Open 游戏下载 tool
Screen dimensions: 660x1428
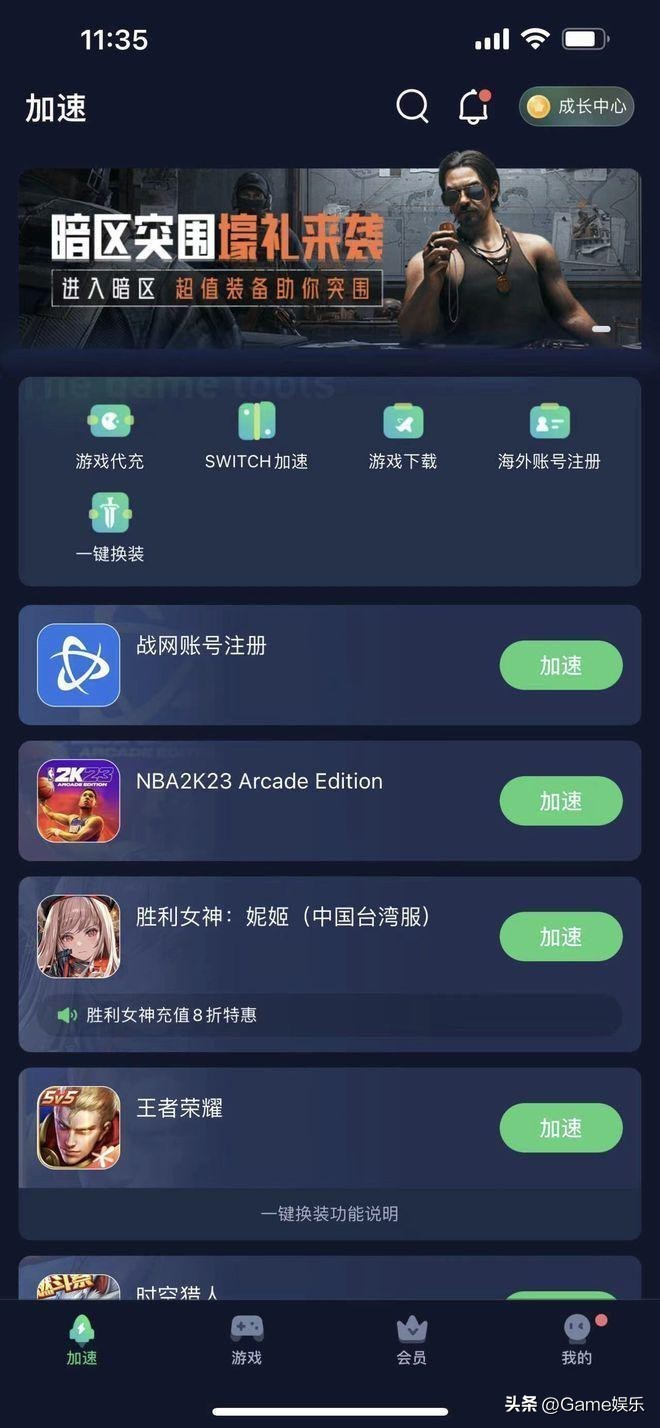(x=403, y=437)
